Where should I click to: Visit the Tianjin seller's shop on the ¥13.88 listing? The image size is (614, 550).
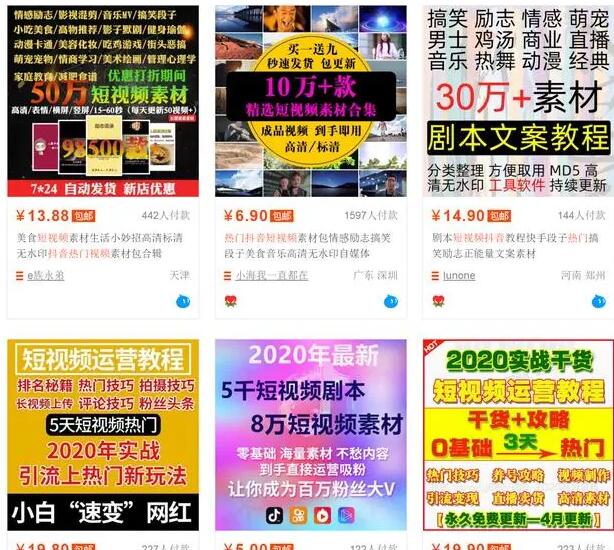(x=45, y=276)
